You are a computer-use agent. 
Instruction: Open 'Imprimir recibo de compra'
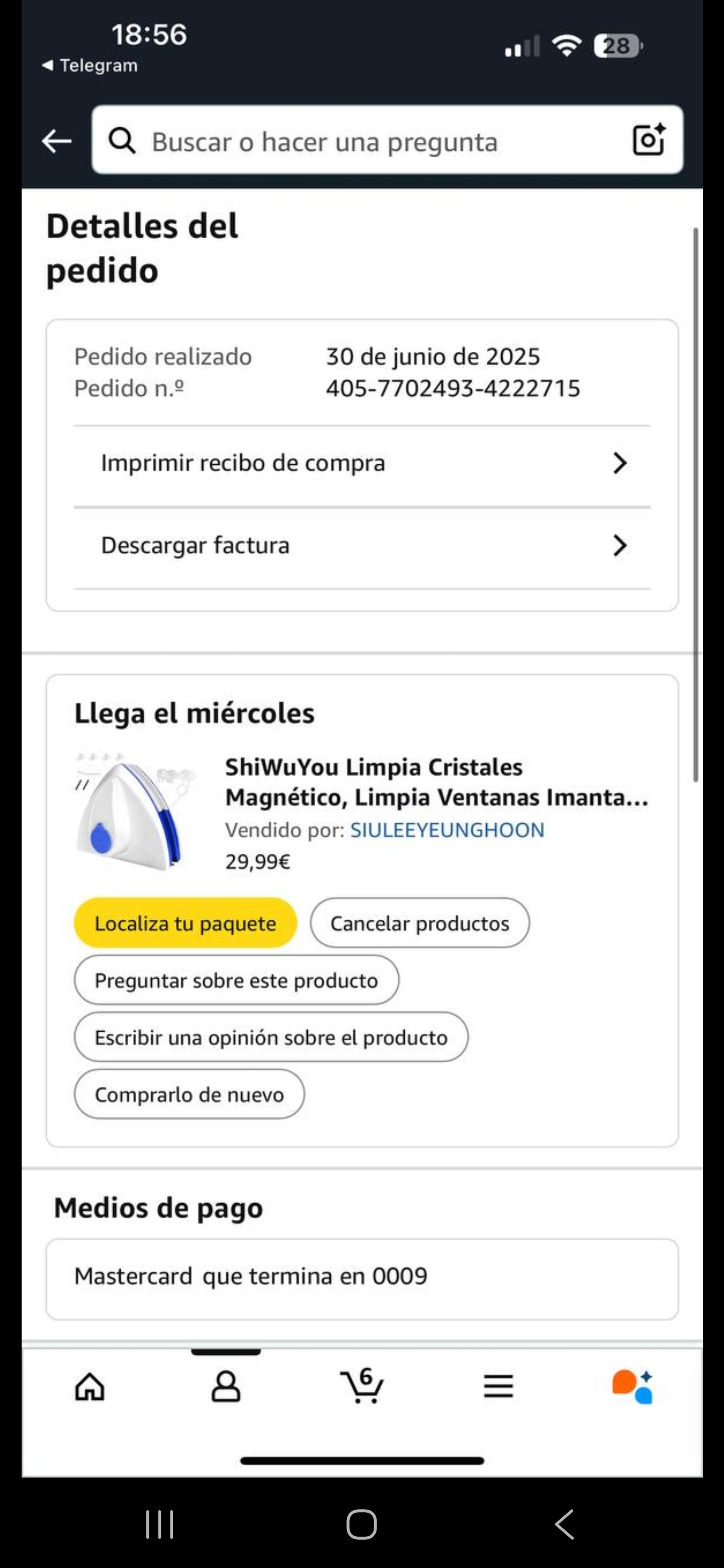pyautogui.click(x=361, y=463)
